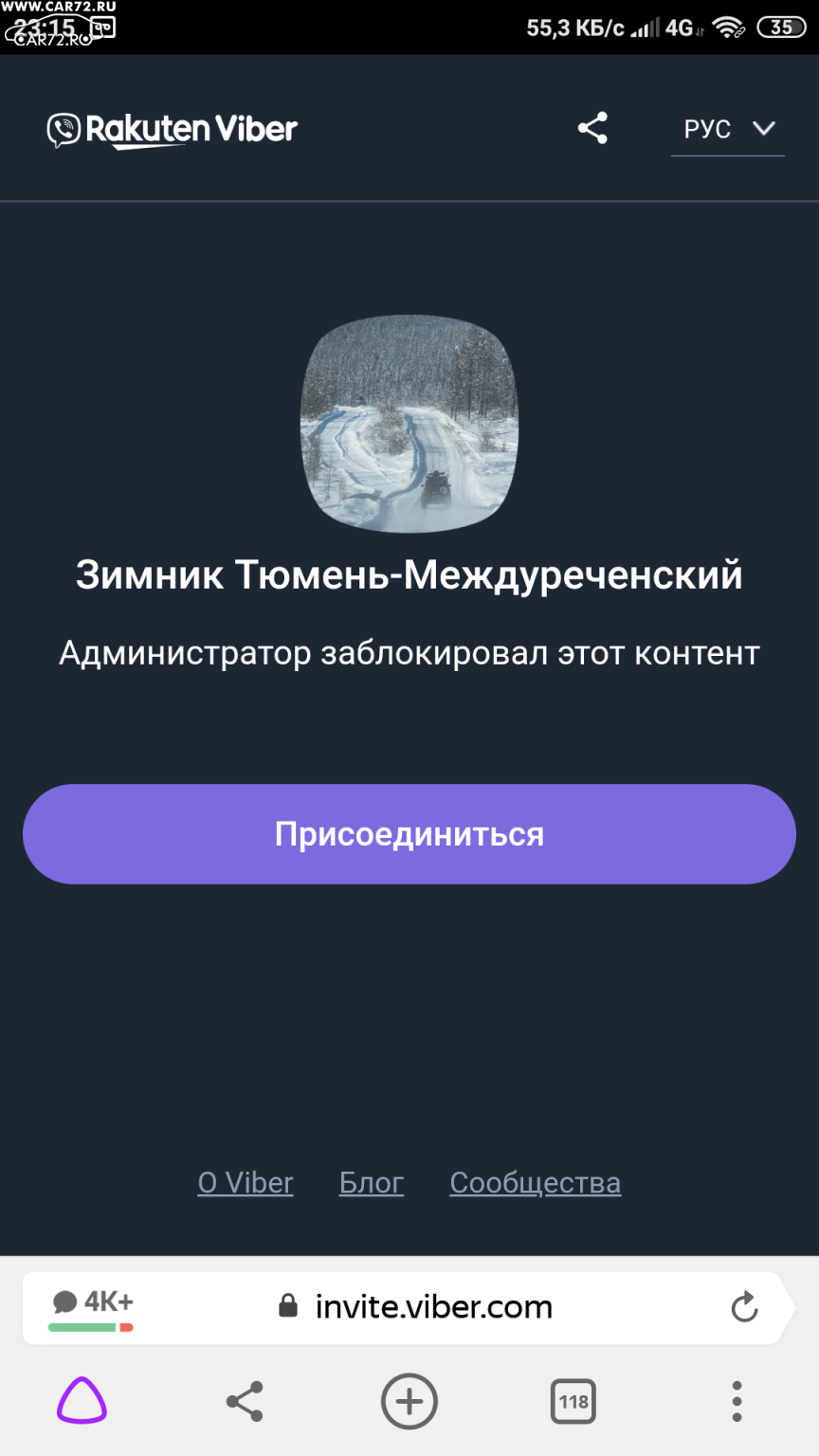Reload the current page
Viewport: 819px width, 1456px height.
tap(745, 1307)
